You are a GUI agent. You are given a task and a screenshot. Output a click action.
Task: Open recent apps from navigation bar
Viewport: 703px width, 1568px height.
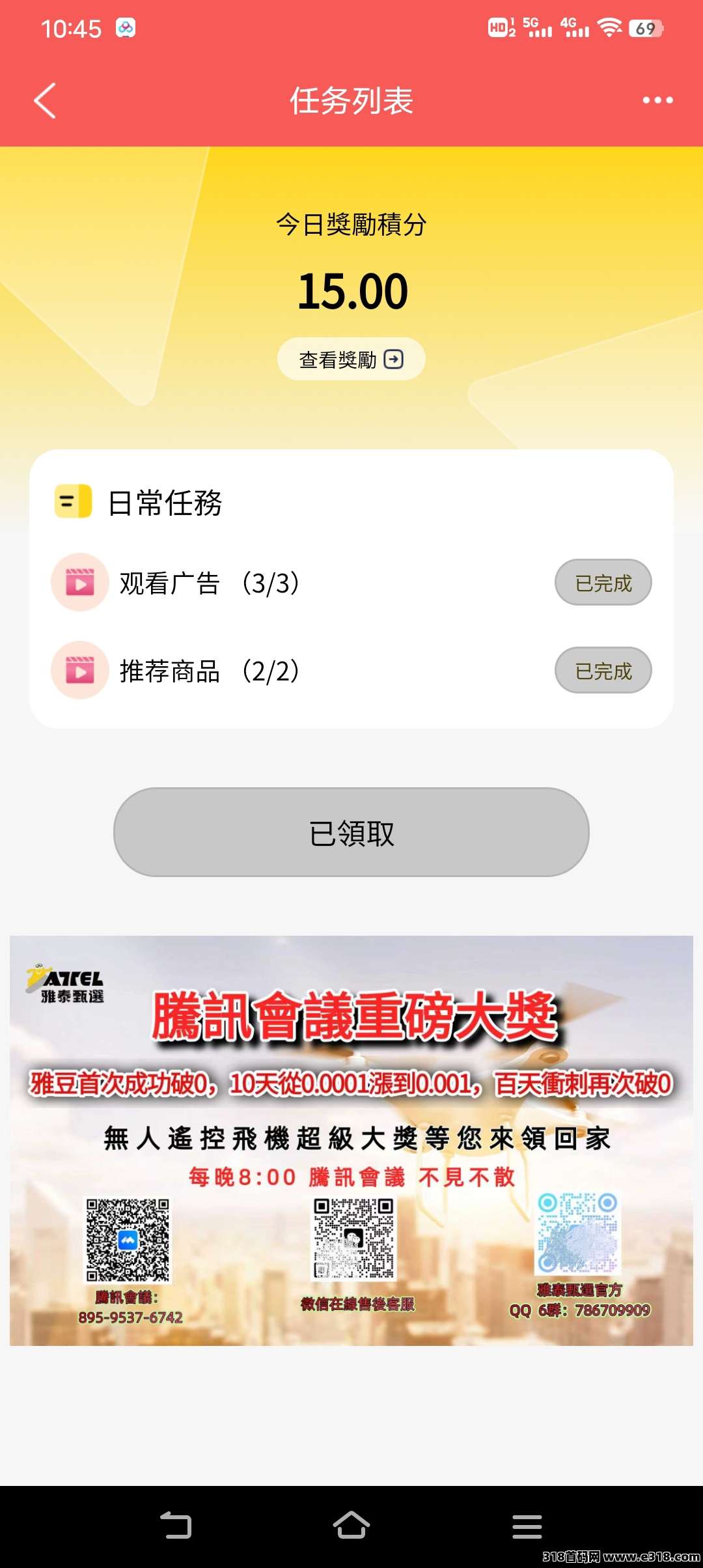click(527, 1526)
